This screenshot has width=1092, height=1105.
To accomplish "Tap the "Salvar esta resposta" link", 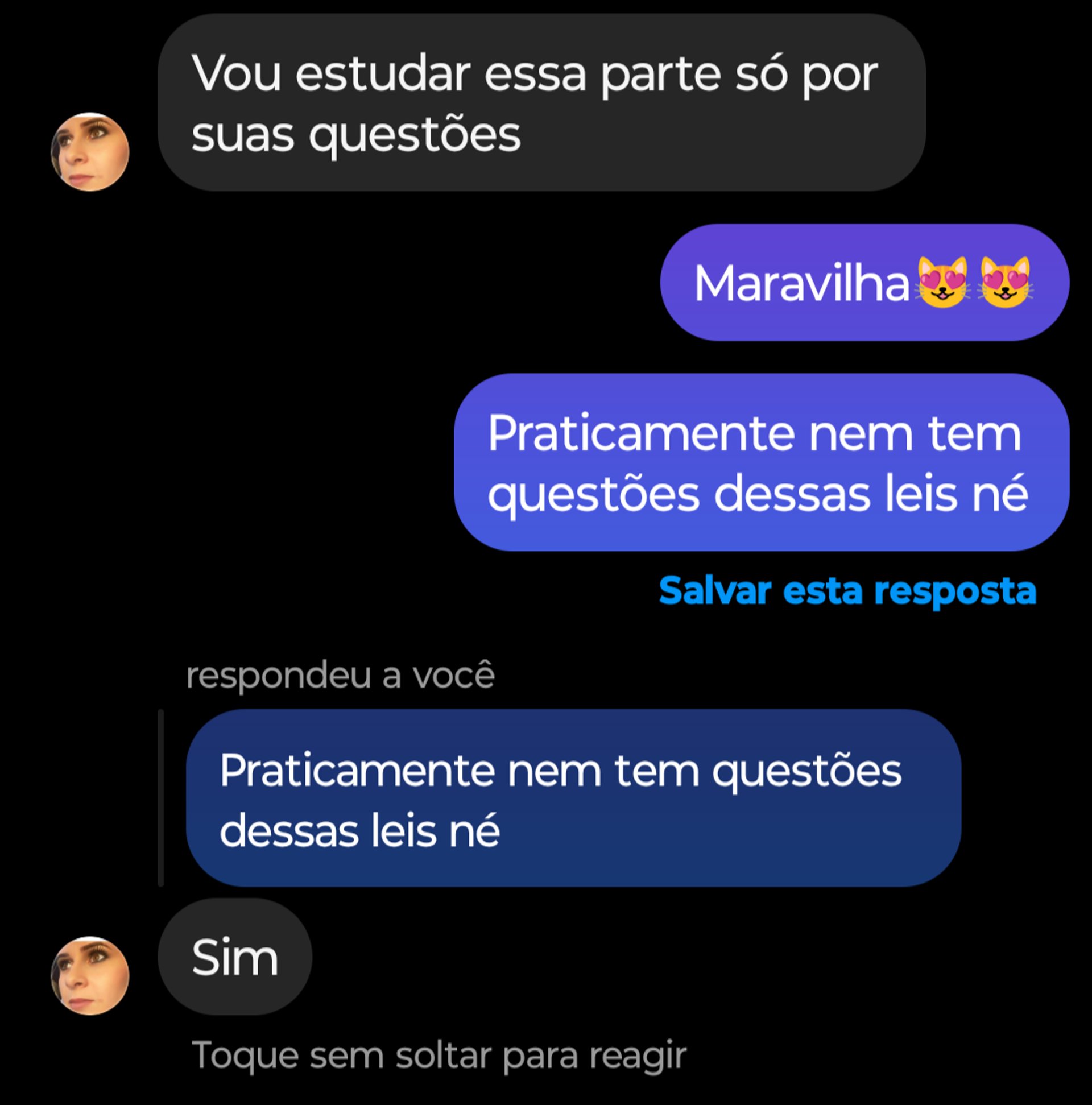I will (x=847, y=590).
